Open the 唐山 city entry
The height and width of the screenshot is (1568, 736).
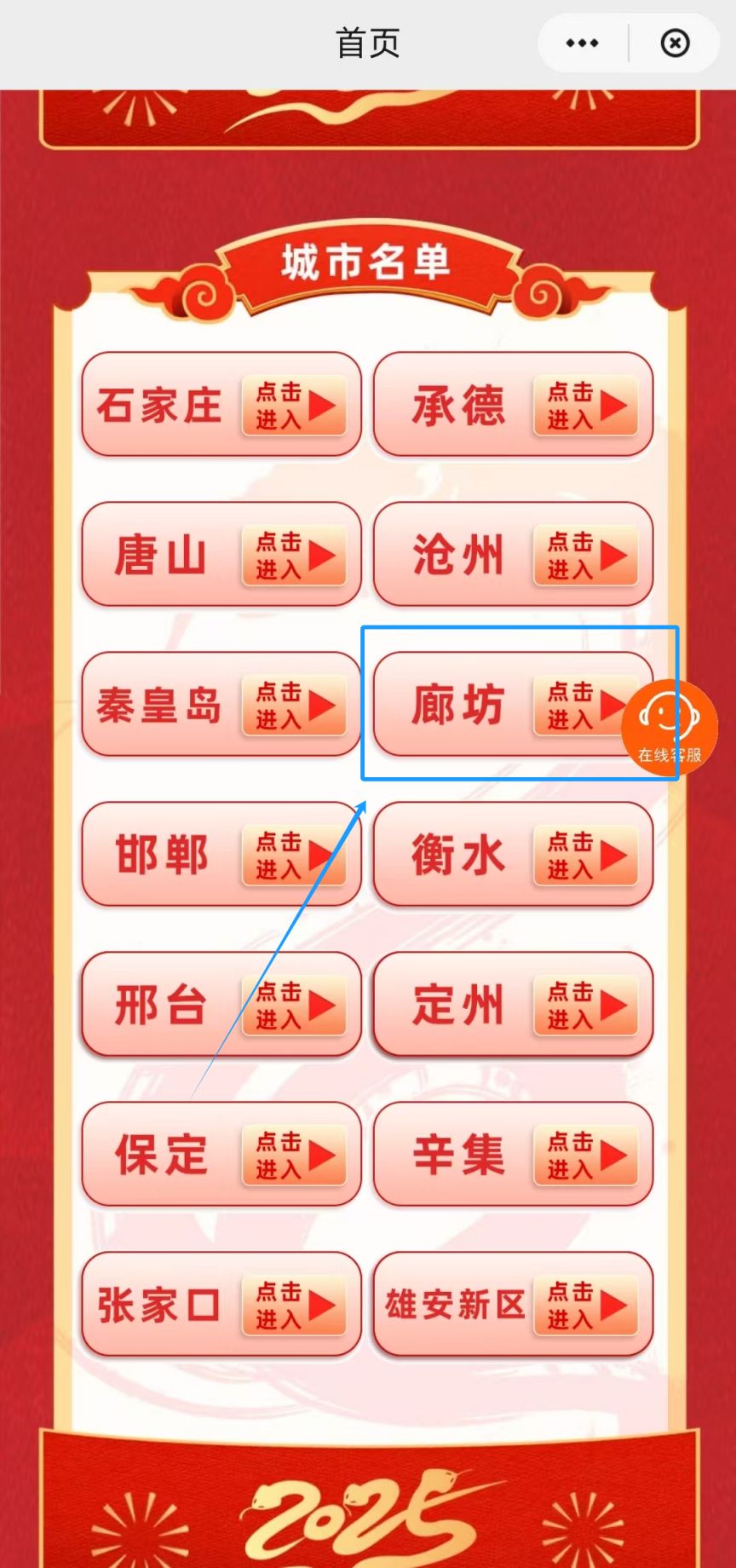point(221,555)
